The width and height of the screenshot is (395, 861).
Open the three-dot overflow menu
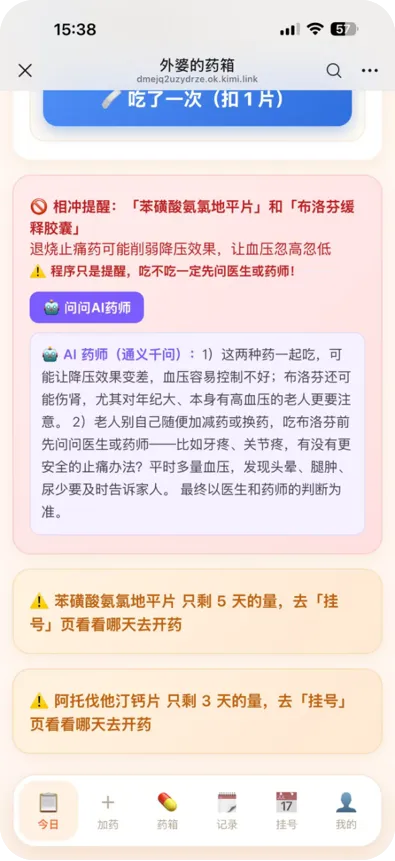coord(370,70)
